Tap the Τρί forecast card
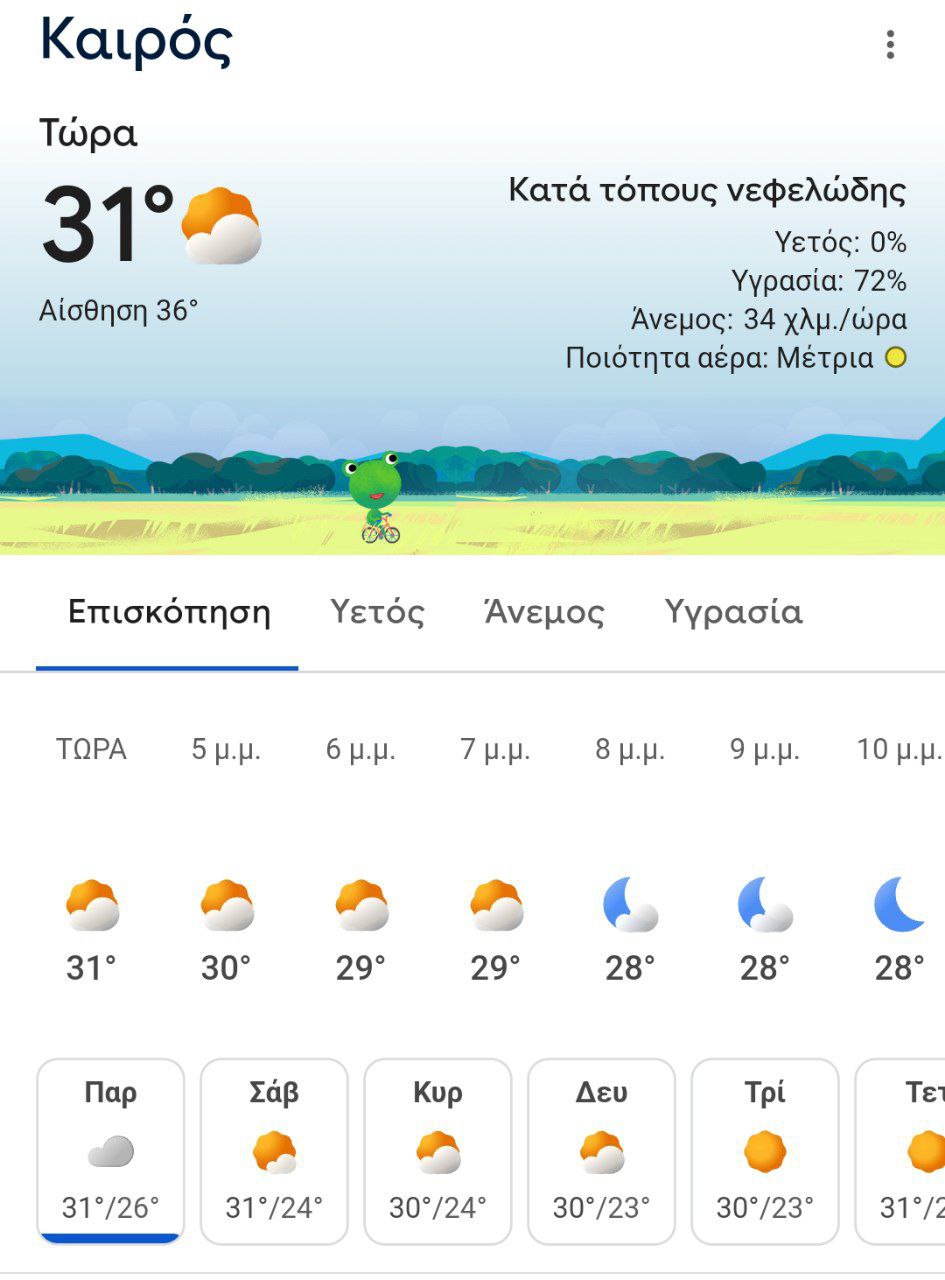This screenshot has width=945, height=1280. click(x=765, y=1150)
